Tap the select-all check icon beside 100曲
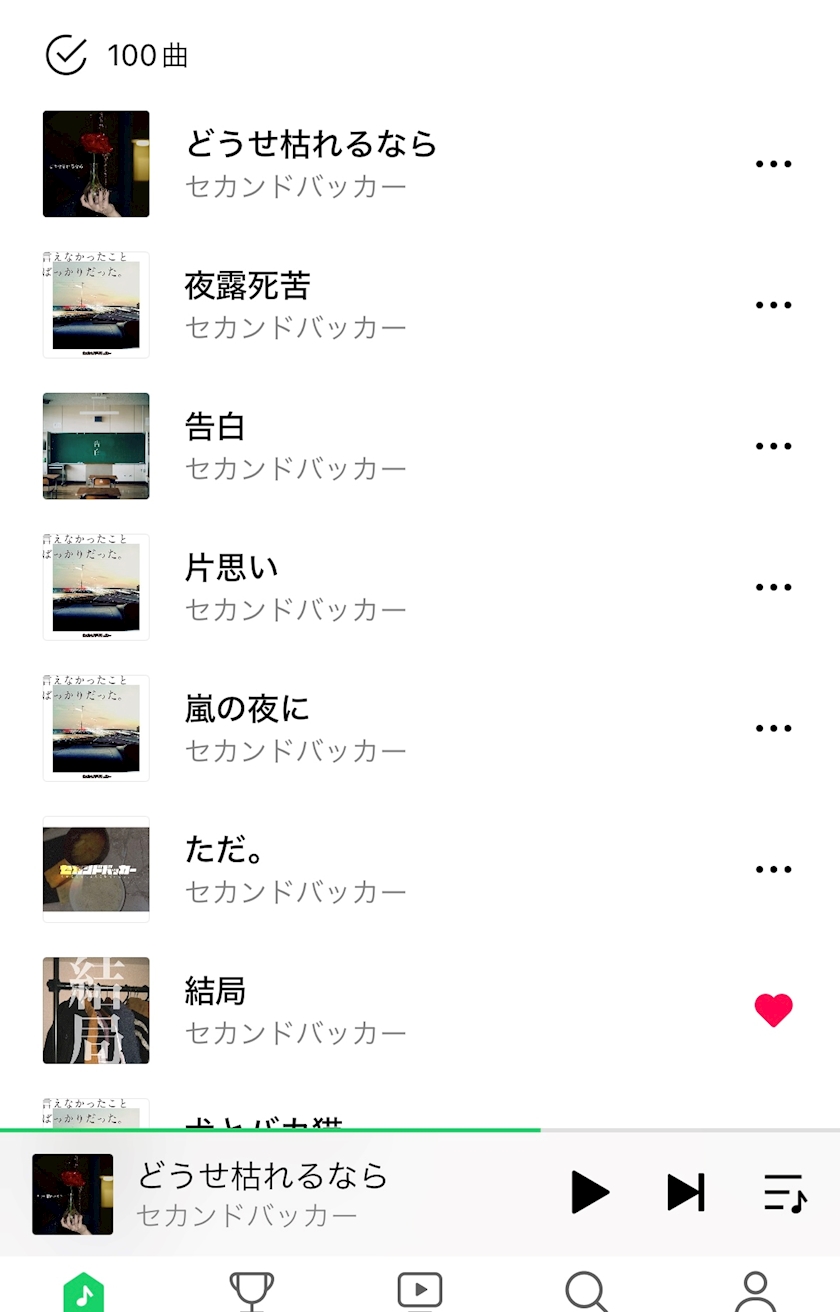840x1312 pixels. click(67, 55)
